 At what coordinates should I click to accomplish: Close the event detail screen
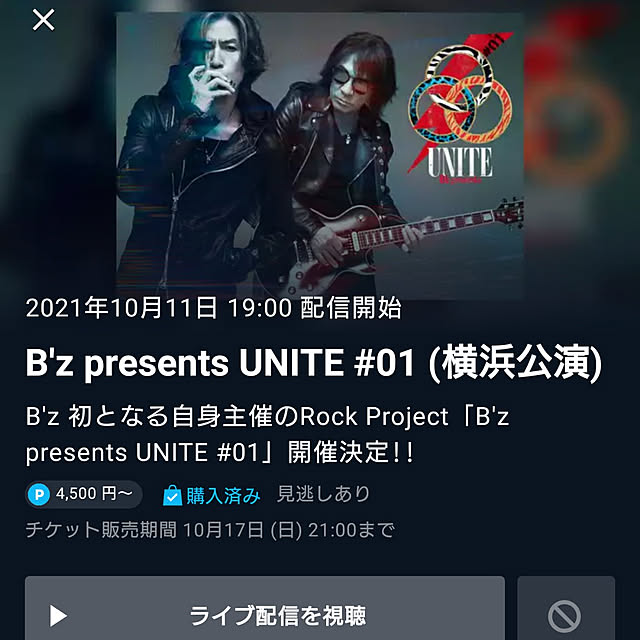click(x=43, y=19)
